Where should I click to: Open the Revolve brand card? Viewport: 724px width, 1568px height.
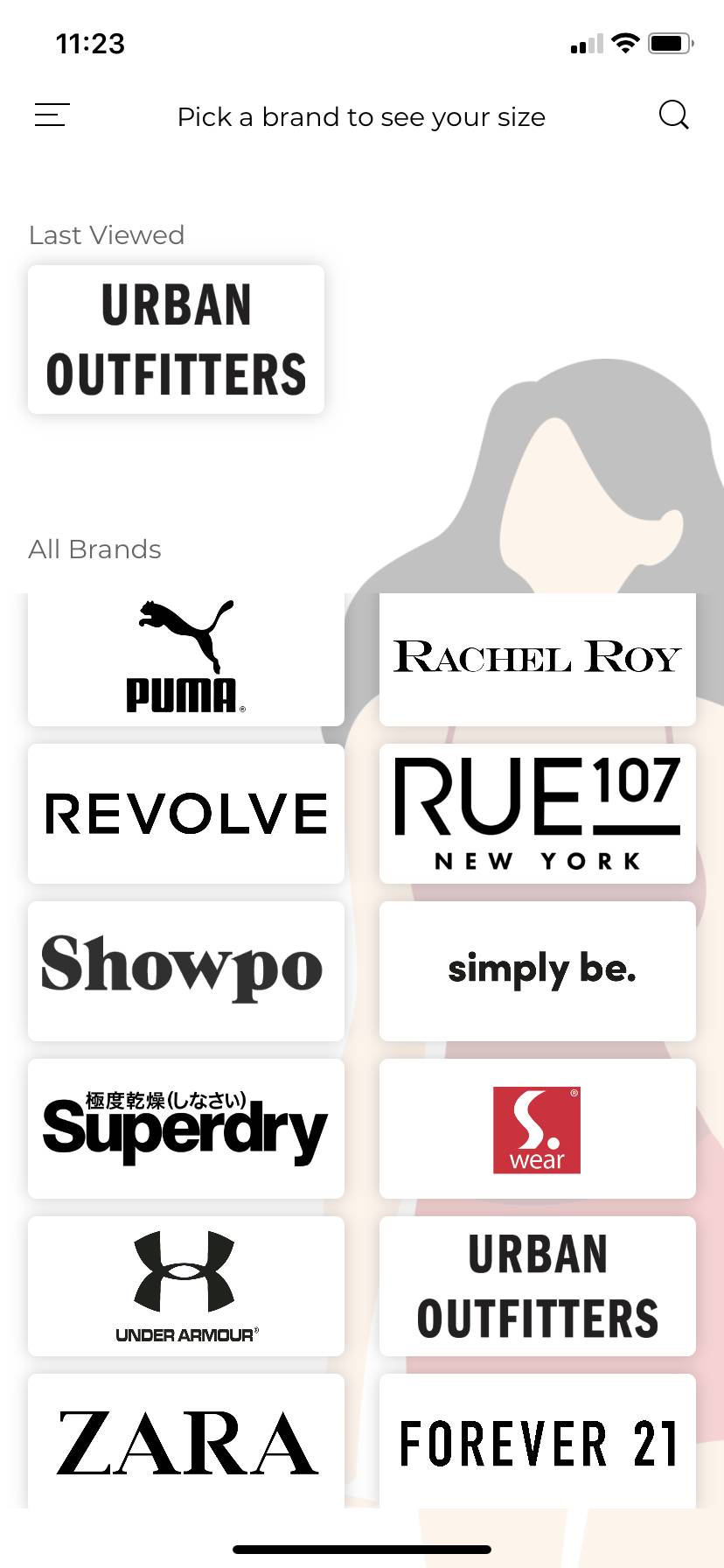click(185, 814)
